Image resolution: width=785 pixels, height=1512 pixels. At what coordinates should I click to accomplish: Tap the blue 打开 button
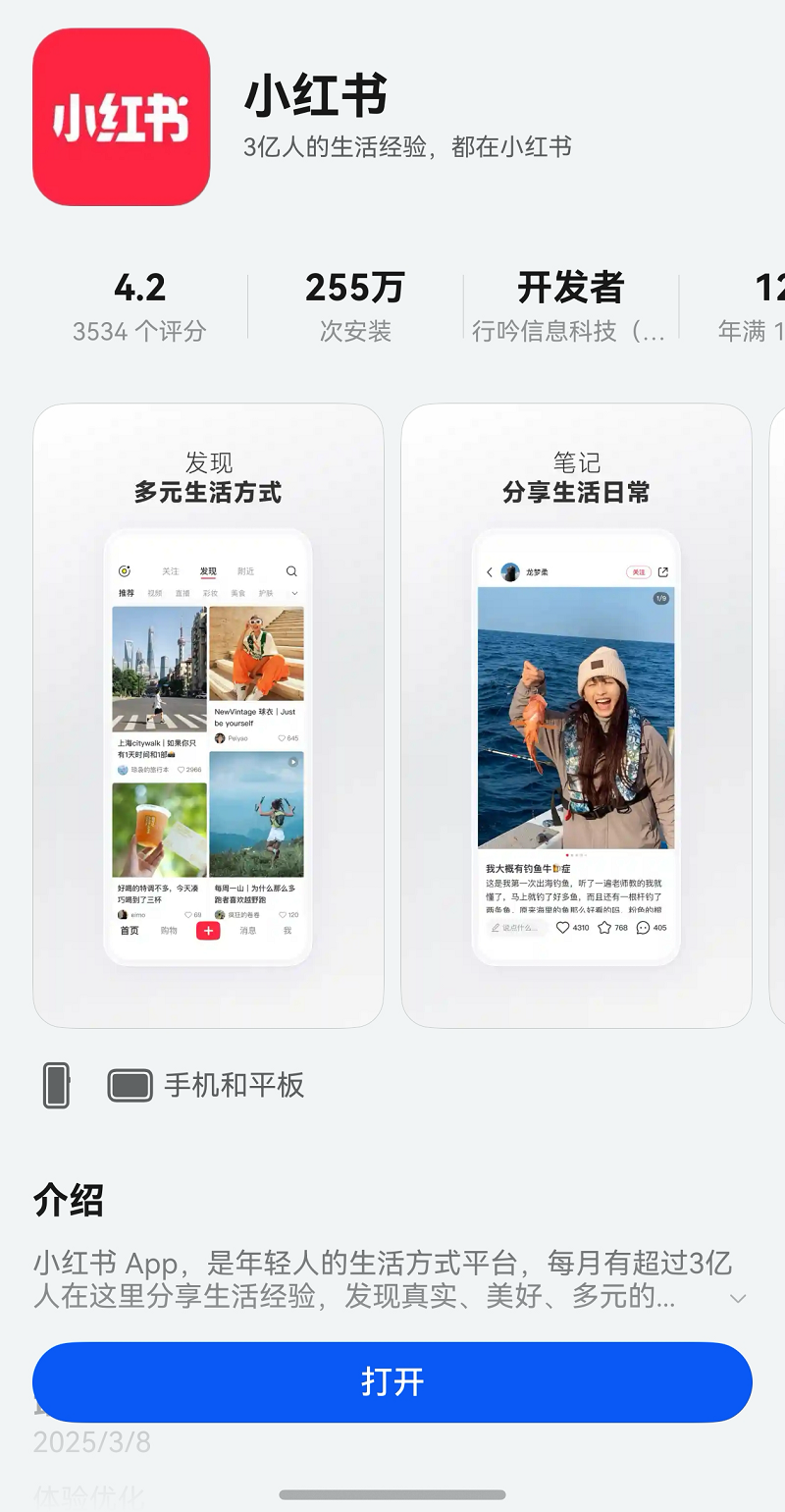click(392, 1381)
